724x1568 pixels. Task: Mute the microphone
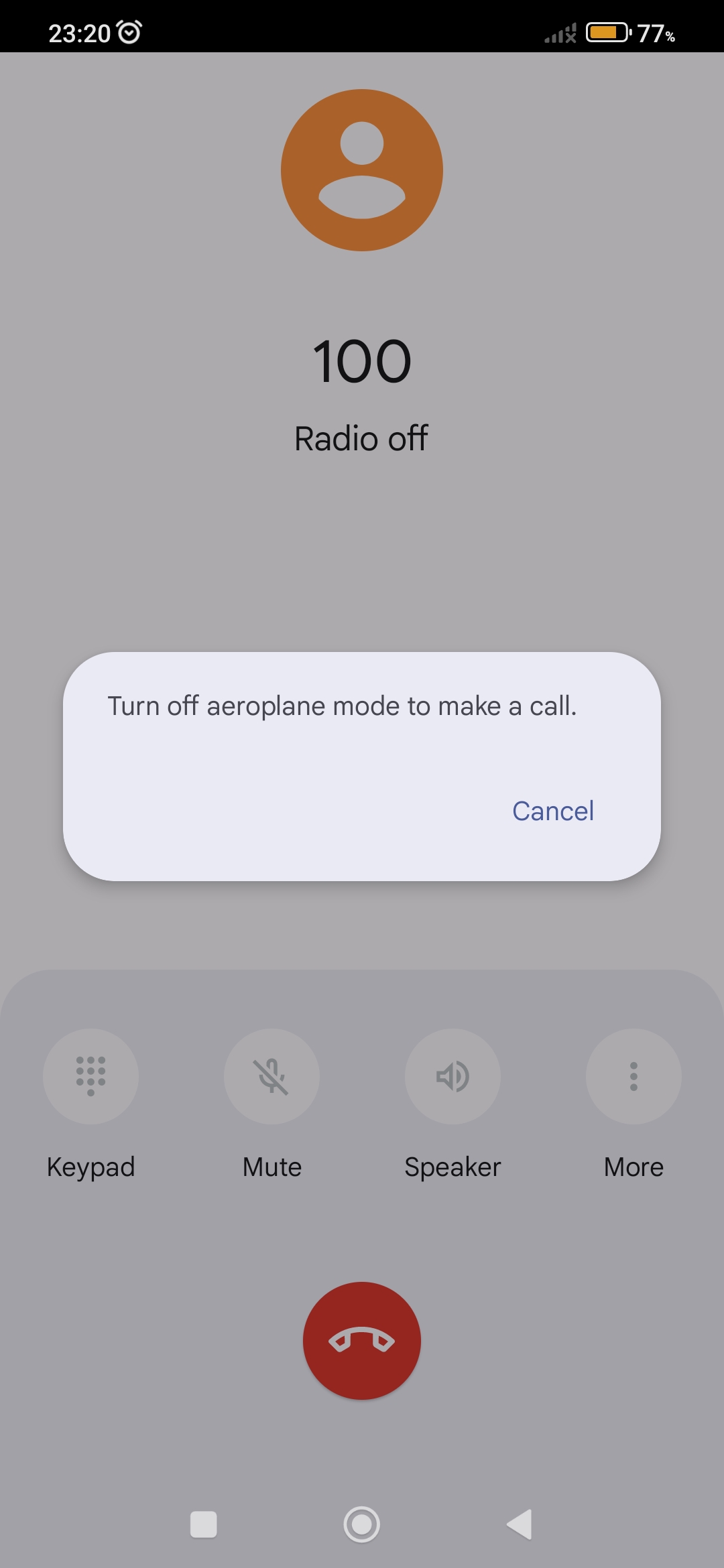271,1076
